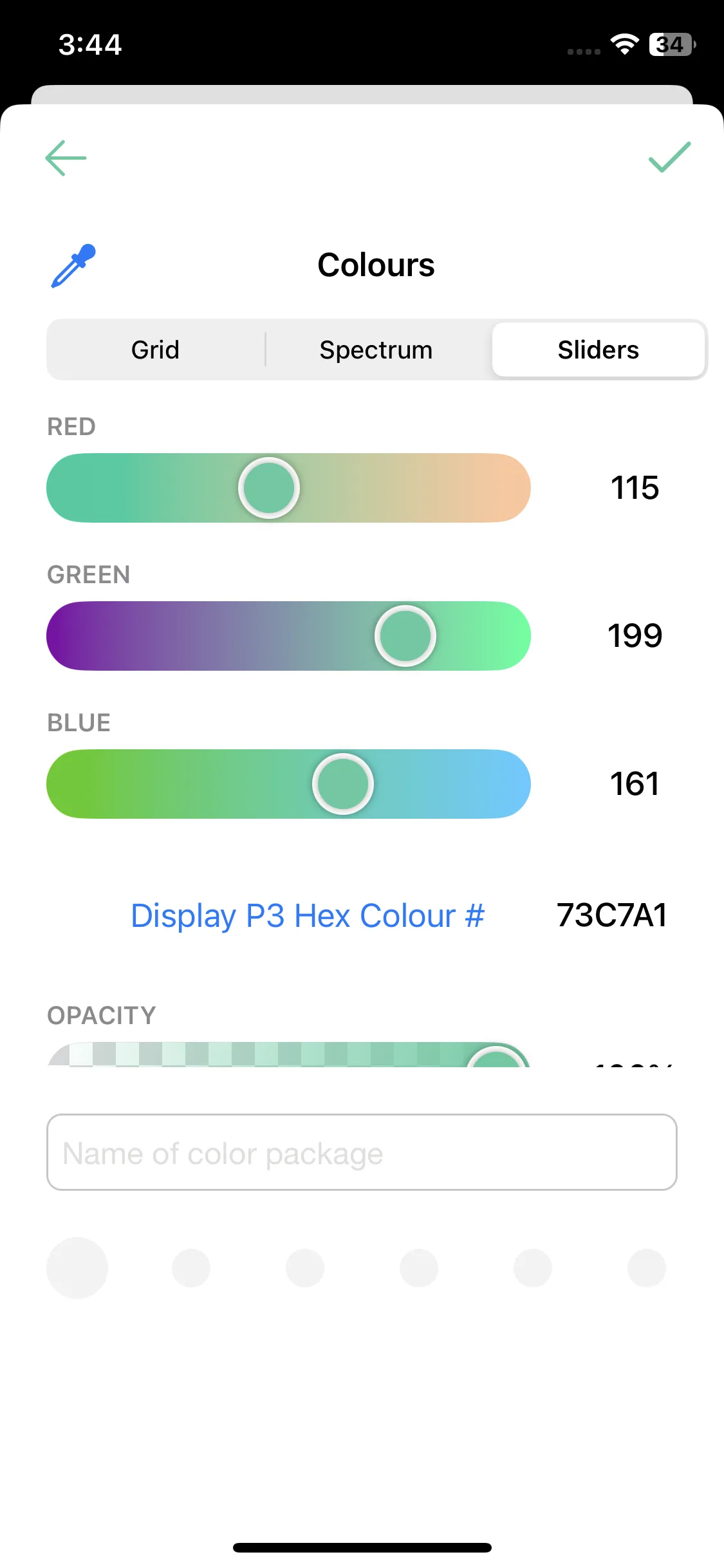724x1568 pixels.
Task: Go back using the arrow icon
Action: tap(66, 158)
